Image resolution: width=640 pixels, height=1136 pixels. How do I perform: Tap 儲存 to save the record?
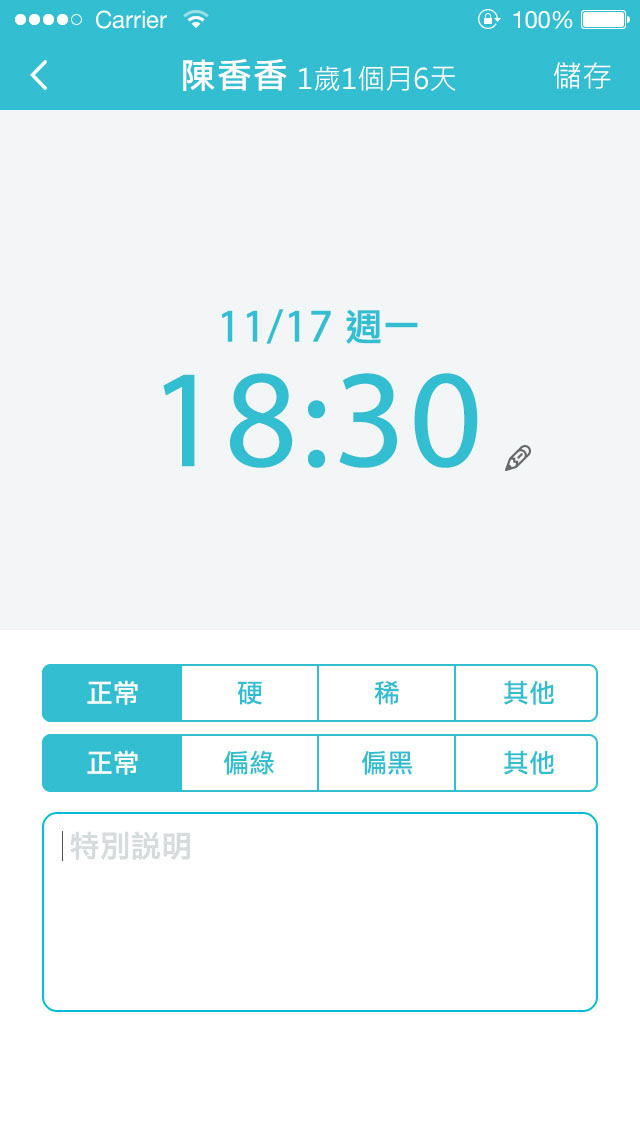(x=582, y=76)
